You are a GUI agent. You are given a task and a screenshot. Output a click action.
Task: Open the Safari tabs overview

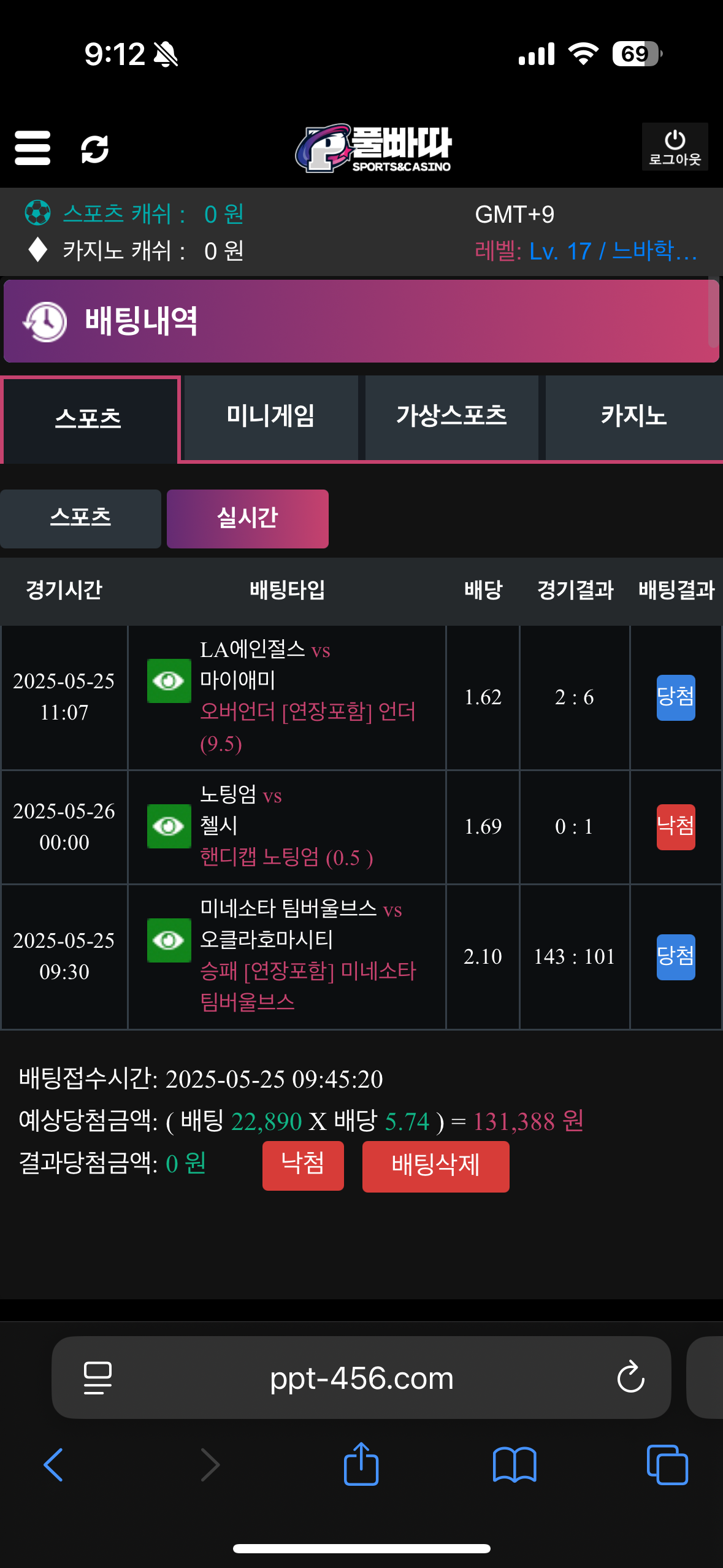pos(667,1465)
